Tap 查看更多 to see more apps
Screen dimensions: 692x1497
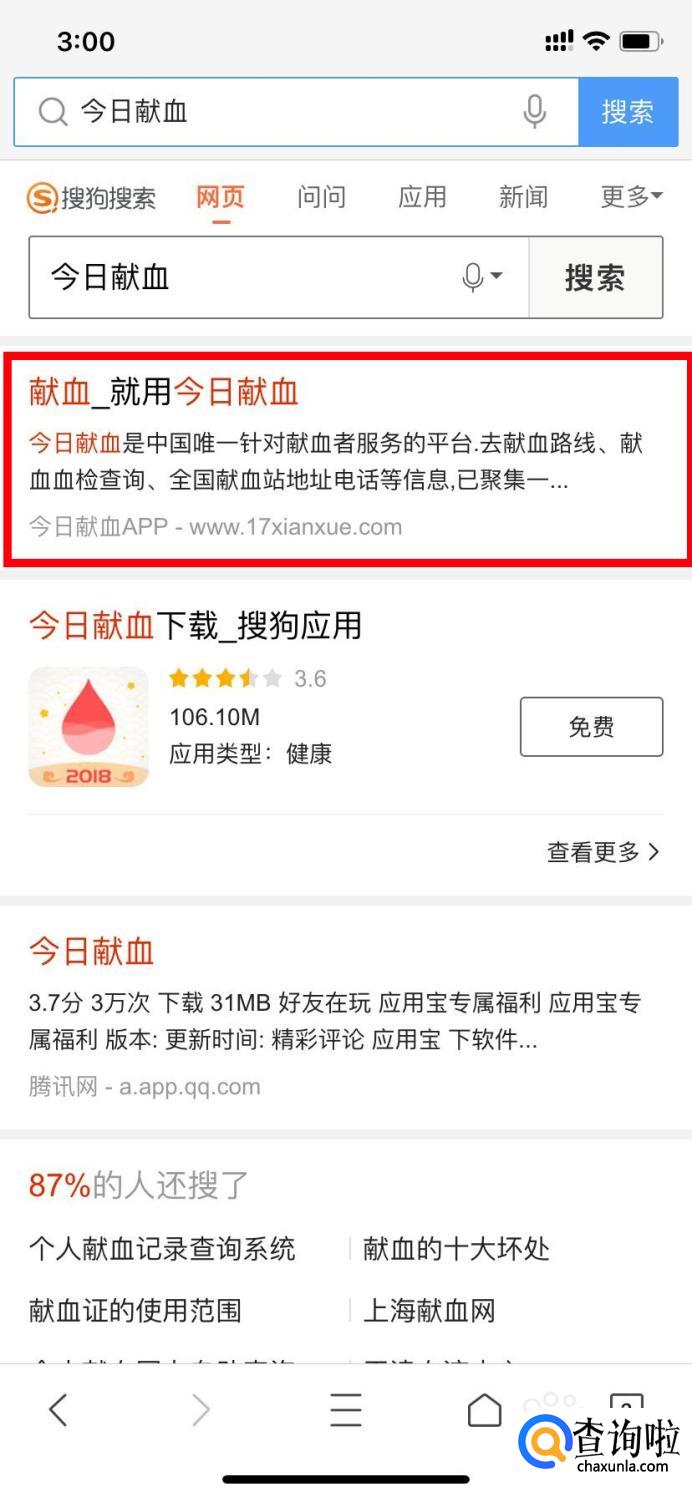tap(603, 852)
